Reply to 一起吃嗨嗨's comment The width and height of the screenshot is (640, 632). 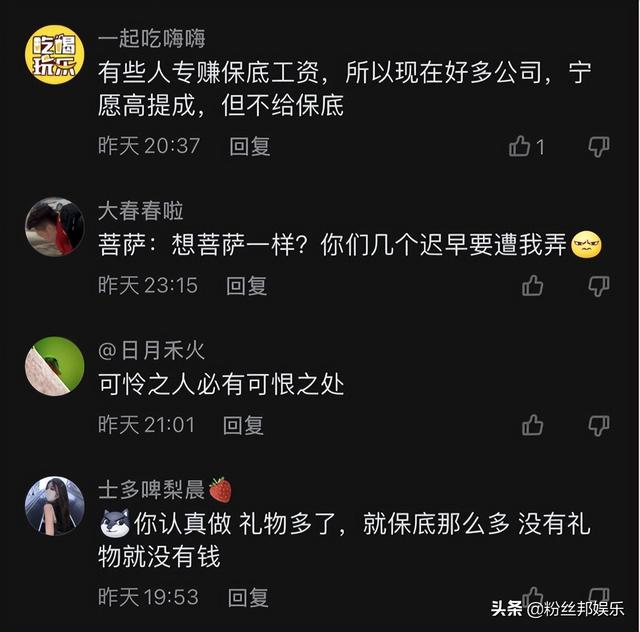[250, 146]
